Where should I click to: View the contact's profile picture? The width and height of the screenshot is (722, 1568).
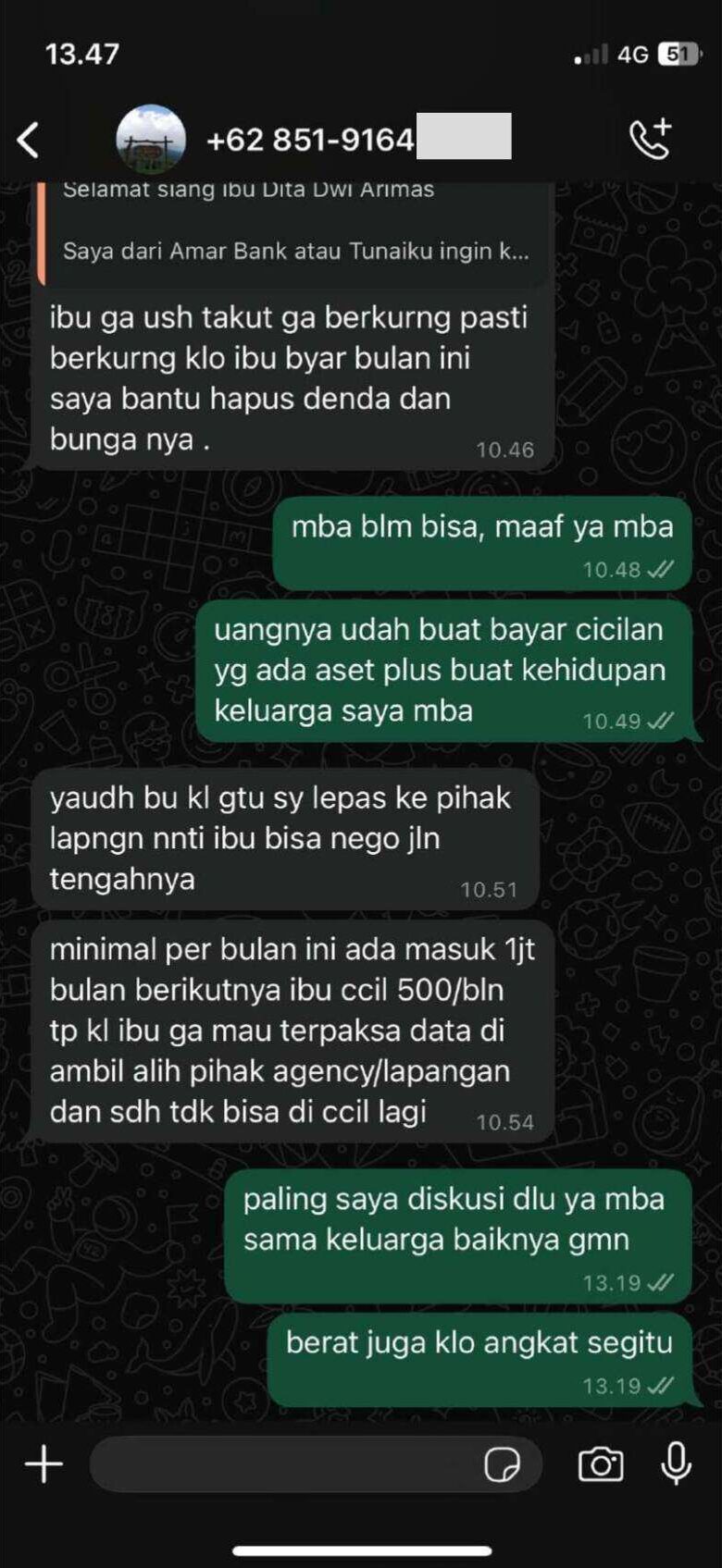[x=150, y=140]
